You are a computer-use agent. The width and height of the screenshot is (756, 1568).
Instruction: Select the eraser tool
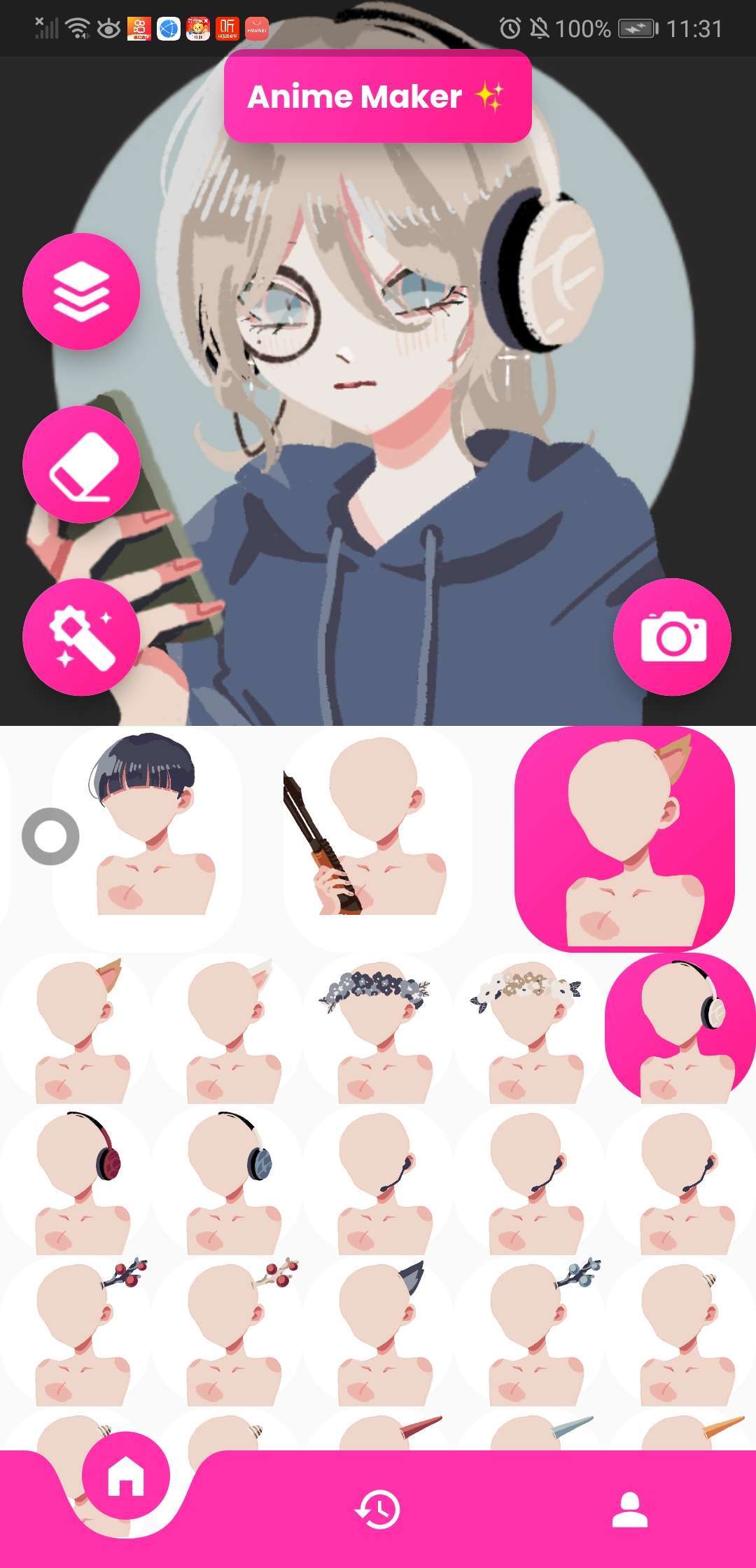[x=81, y=464]
